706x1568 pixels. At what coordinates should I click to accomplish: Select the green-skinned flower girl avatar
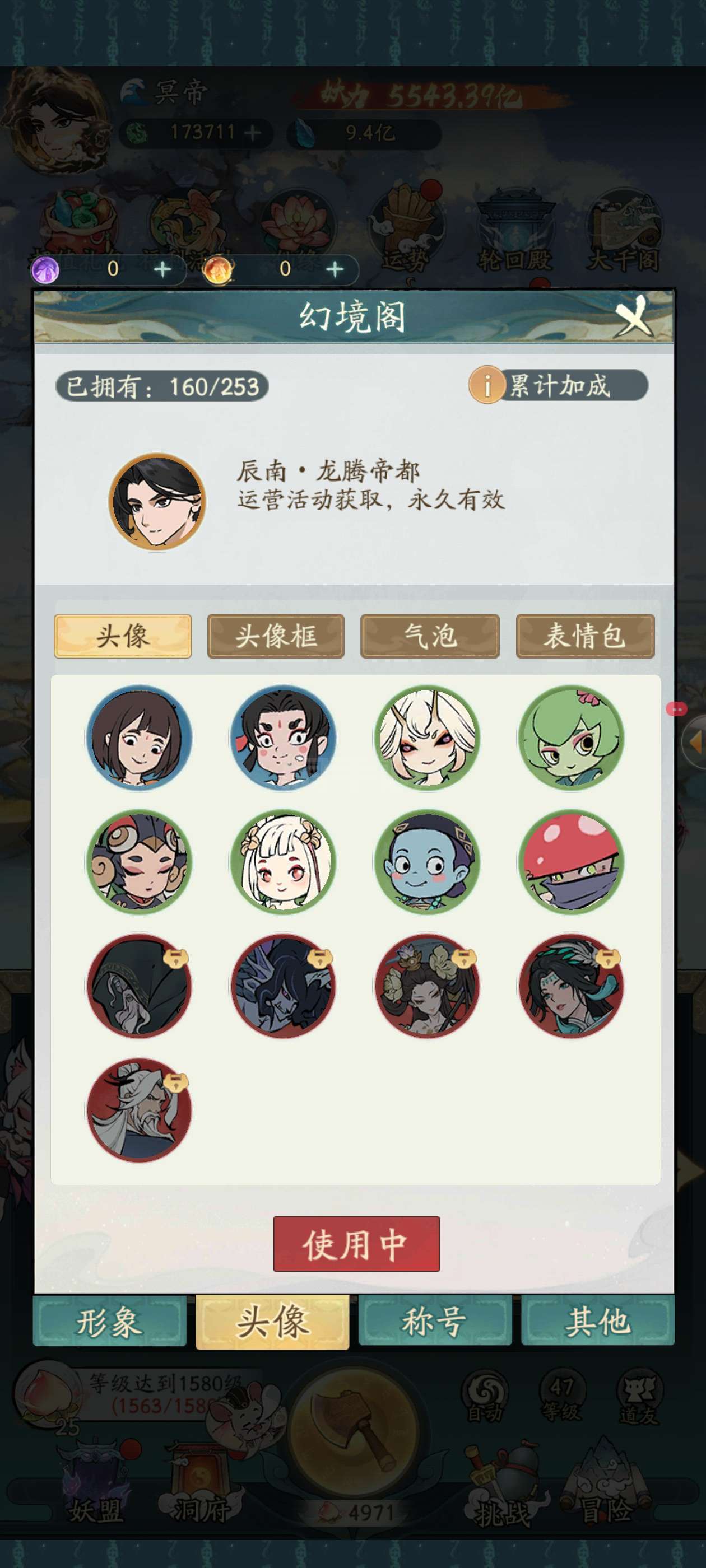572,738
